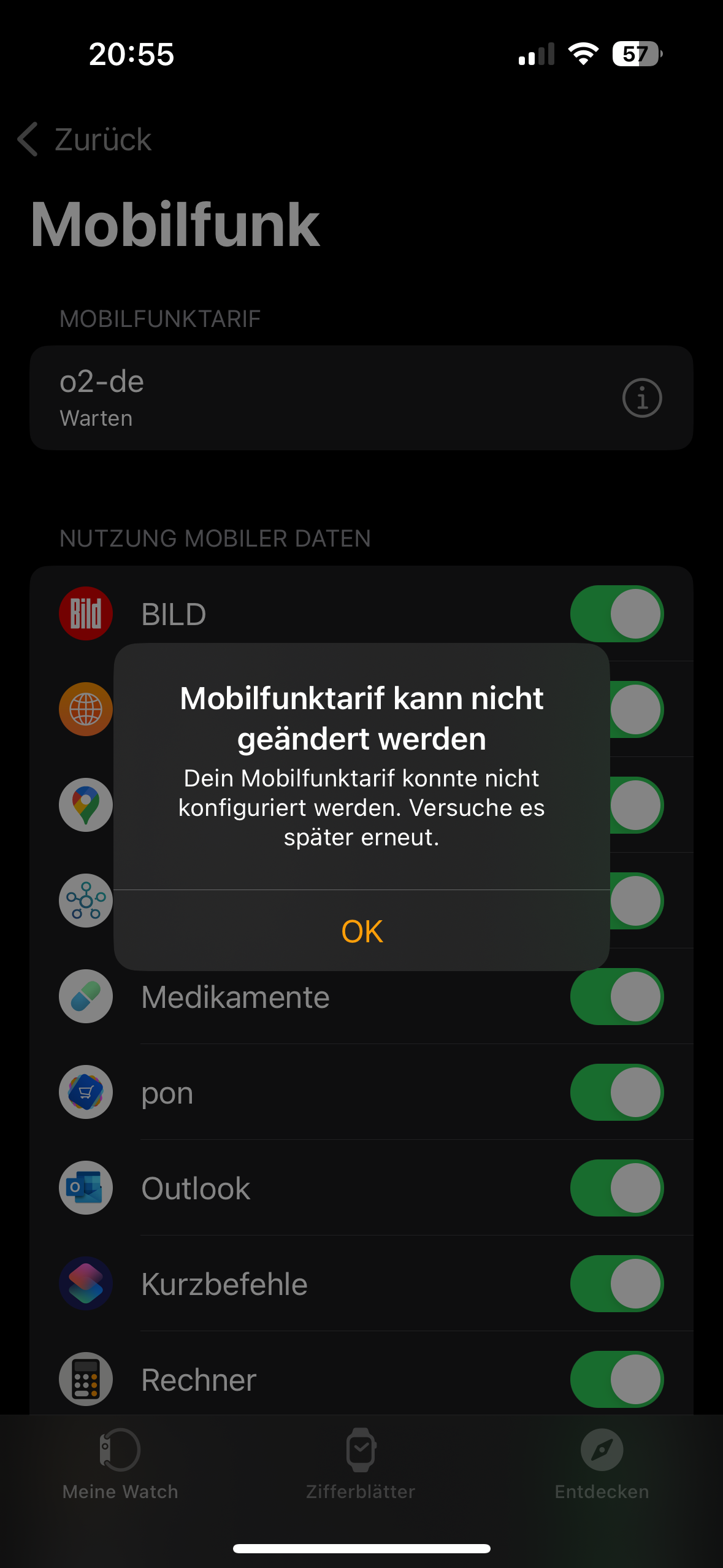Screen dimensions: 723x1568
Task: Switch off Outlook mobile data
Action: tap(617, 1188)
